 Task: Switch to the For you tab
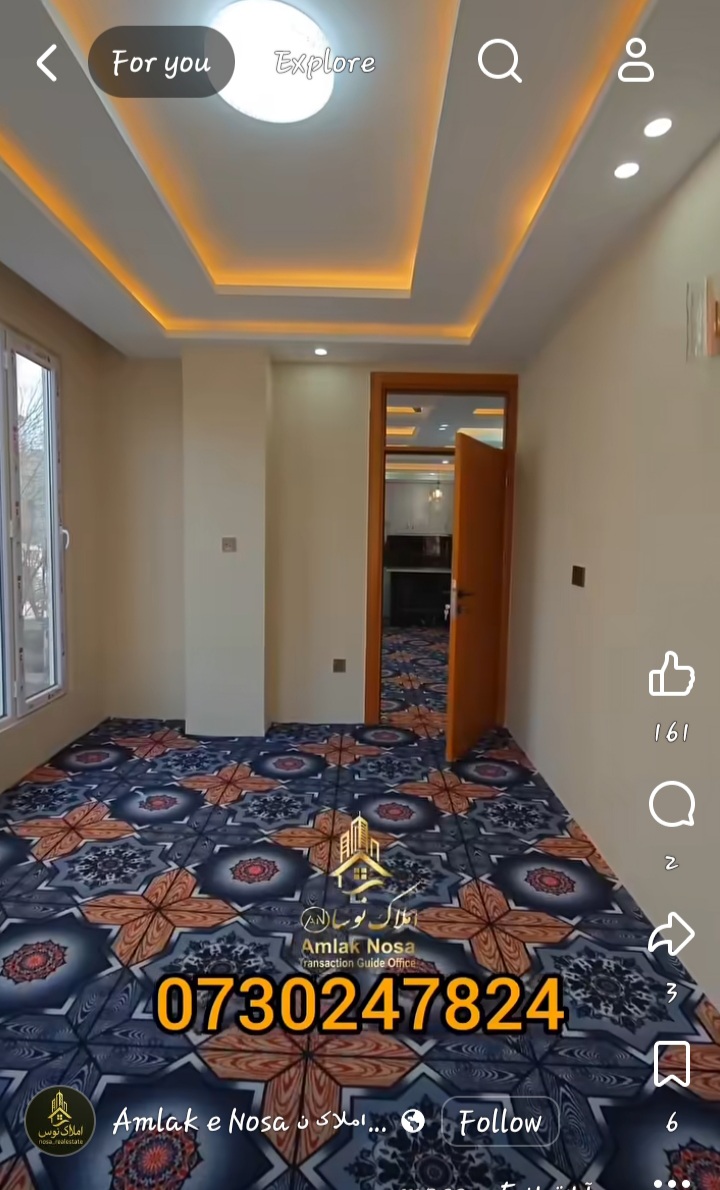(161, 63)
